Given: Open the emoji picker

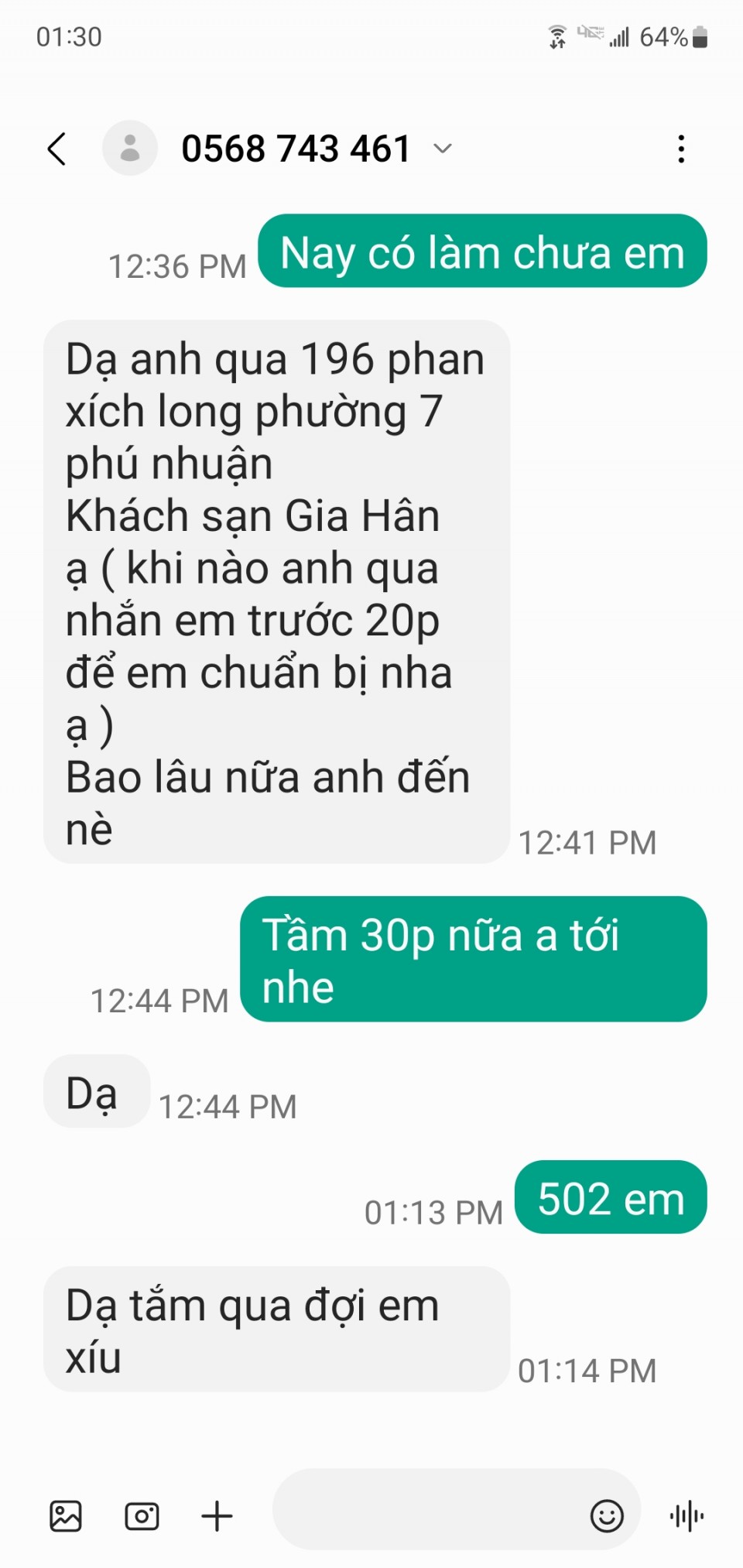Looking at the screenshot, I should tap(607, 1515).
